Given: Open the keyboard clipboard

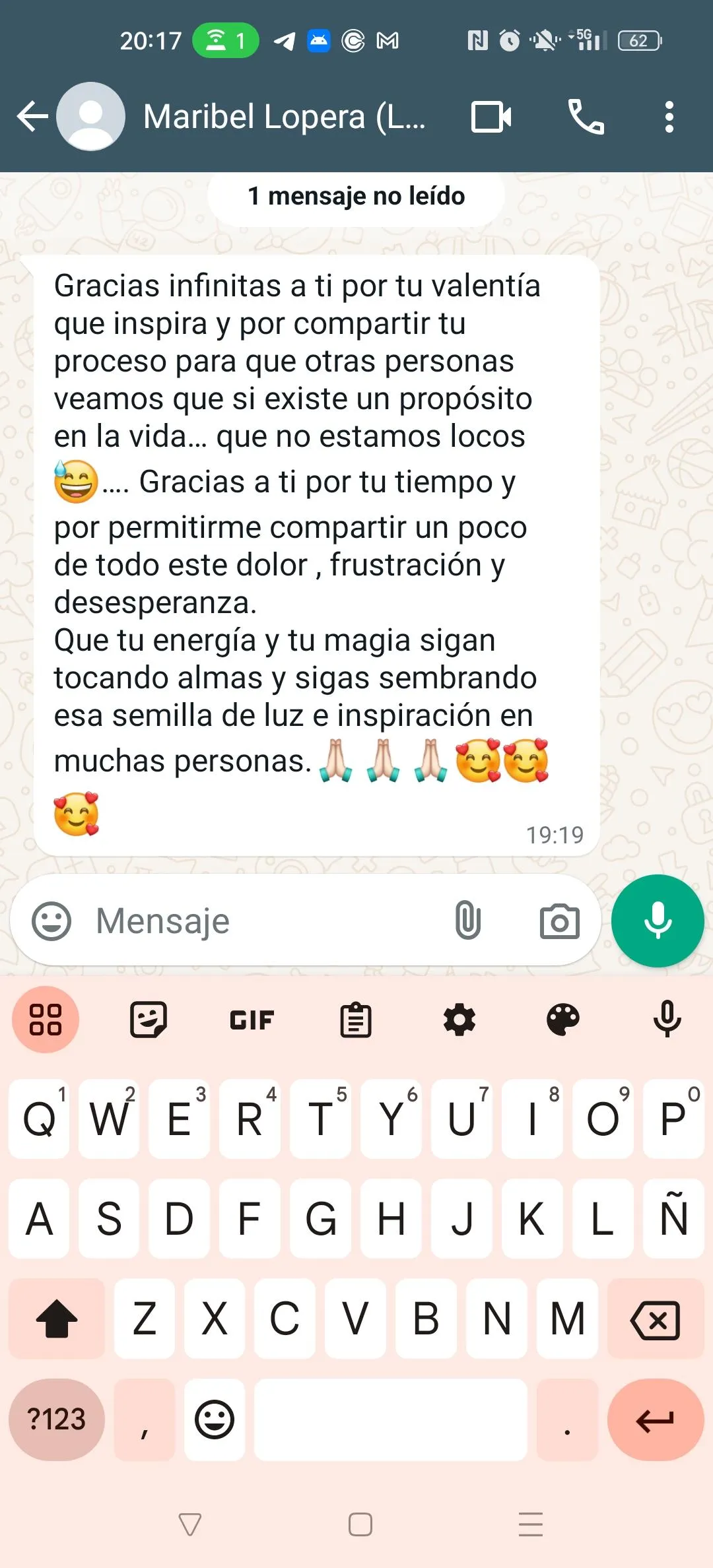Looking at the screenshot, I should [356, 1020].
